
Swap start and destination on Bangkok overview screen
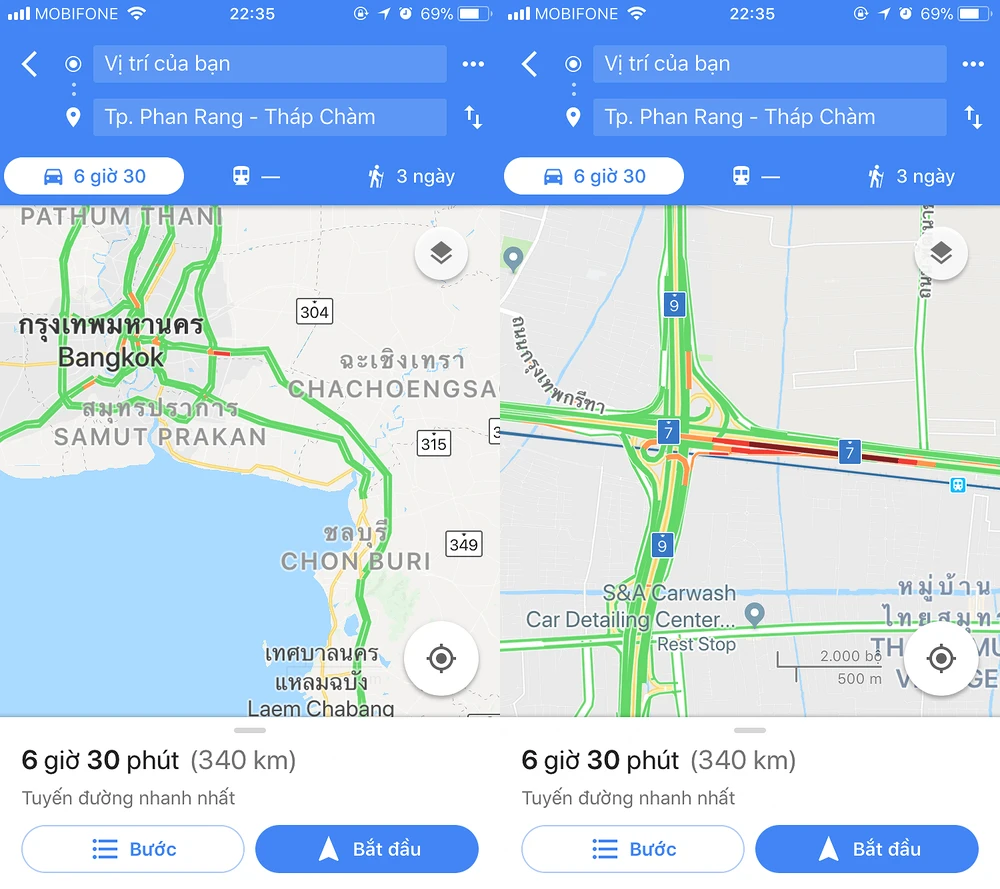pos(473,117)
